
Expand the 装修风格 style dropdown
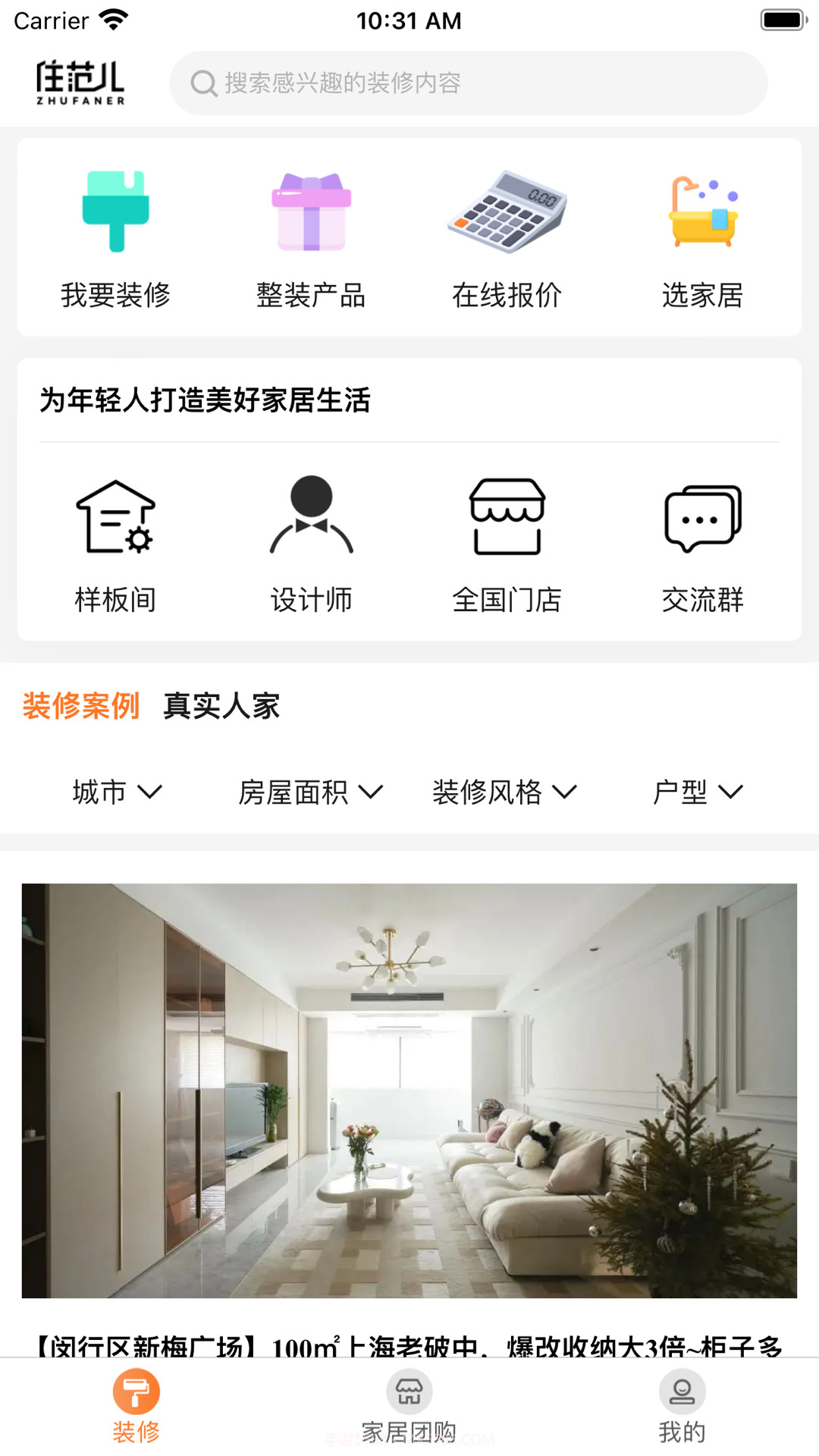[x=504, y=792]
